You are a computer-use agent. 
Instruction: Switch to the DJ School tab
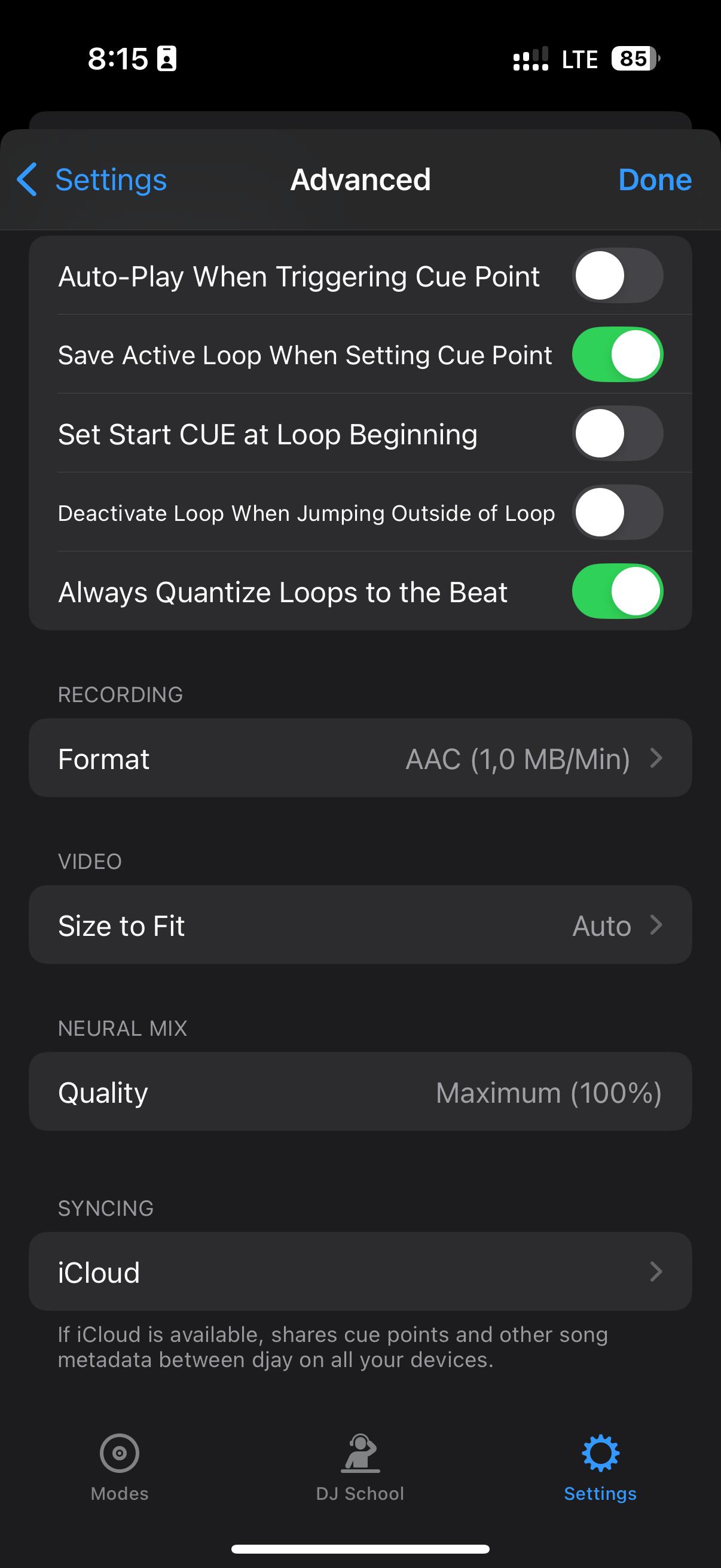click(360, 1467)
